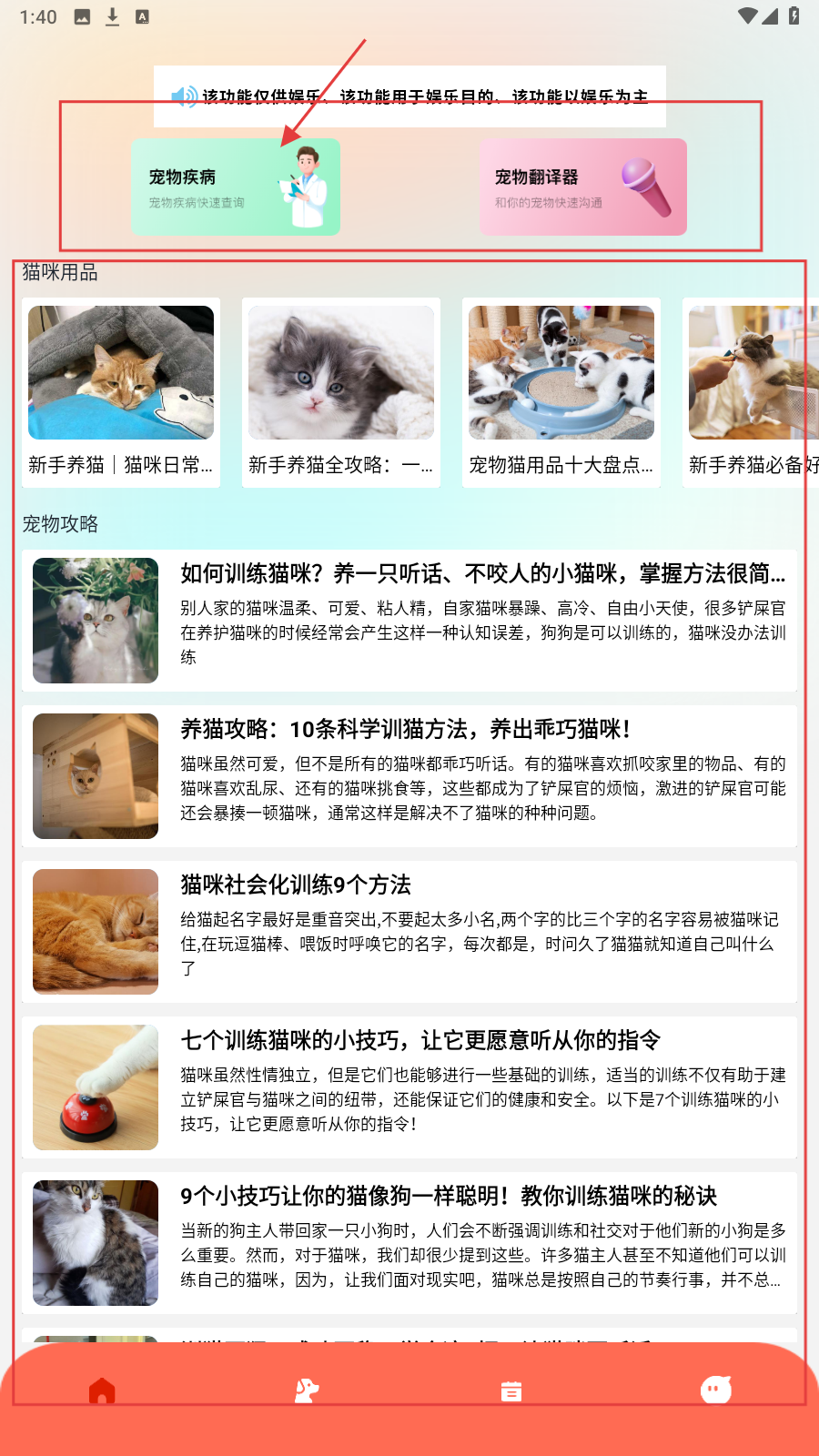819x1456 pixels.
Task: Open article 养猫攻略：10条科学训猫方法
Action: (409, 775)
